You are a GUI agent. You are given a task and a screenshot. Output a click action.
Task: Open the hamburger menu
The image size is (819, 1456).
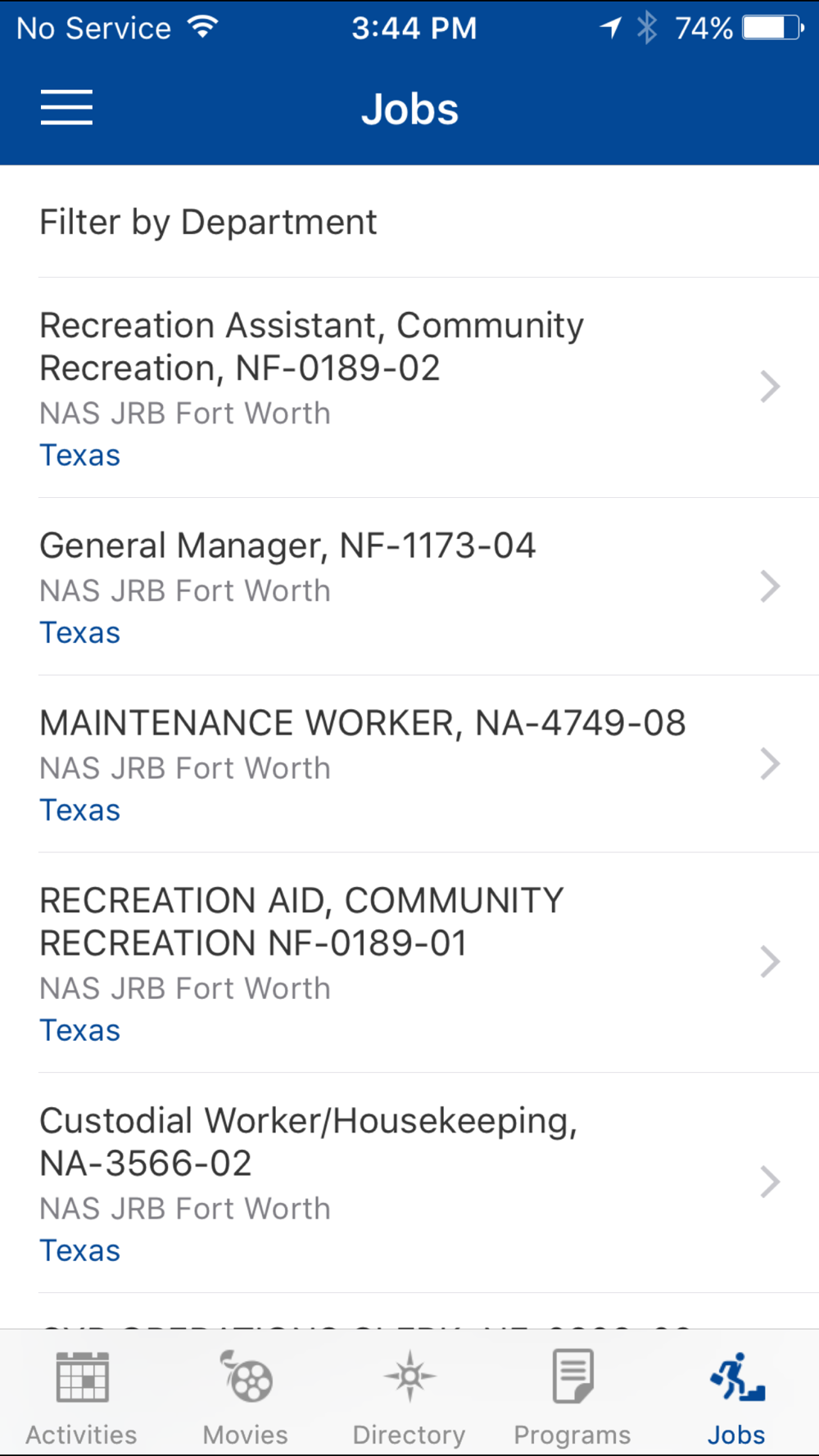pos(66,108)
